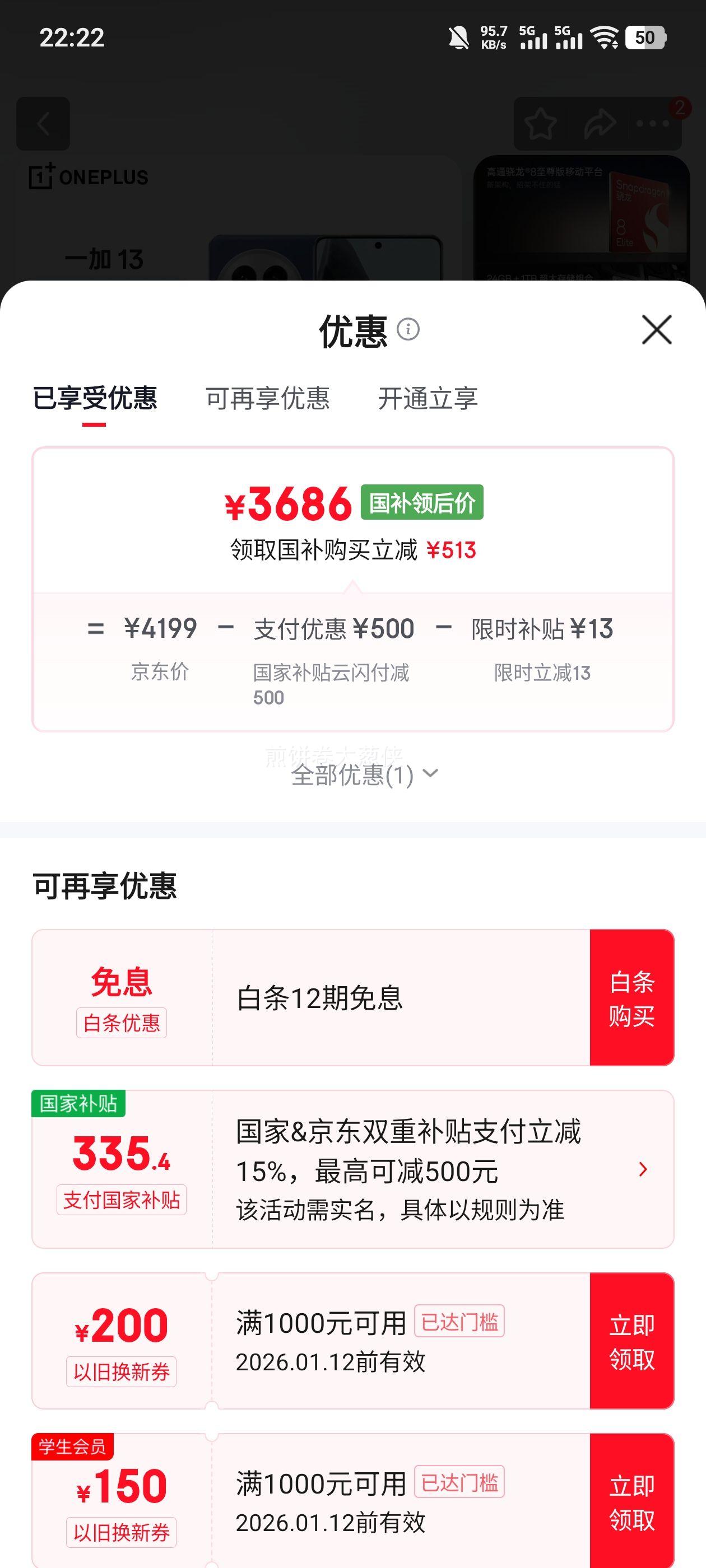
Task: Tap the 5G signal strength icon
Action: click(533, 38)
